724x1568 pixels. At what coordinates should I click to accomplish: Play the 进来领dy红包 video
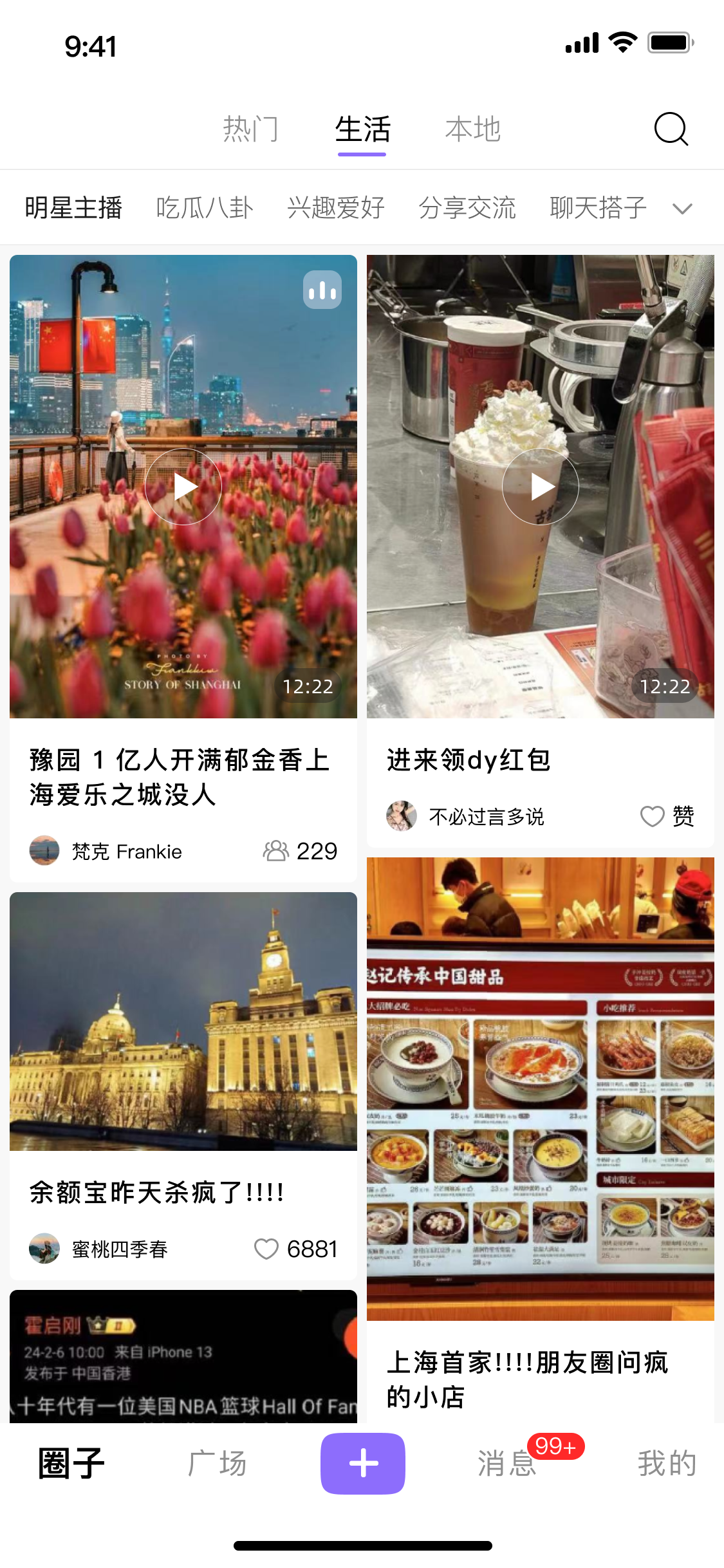point(540,487)
